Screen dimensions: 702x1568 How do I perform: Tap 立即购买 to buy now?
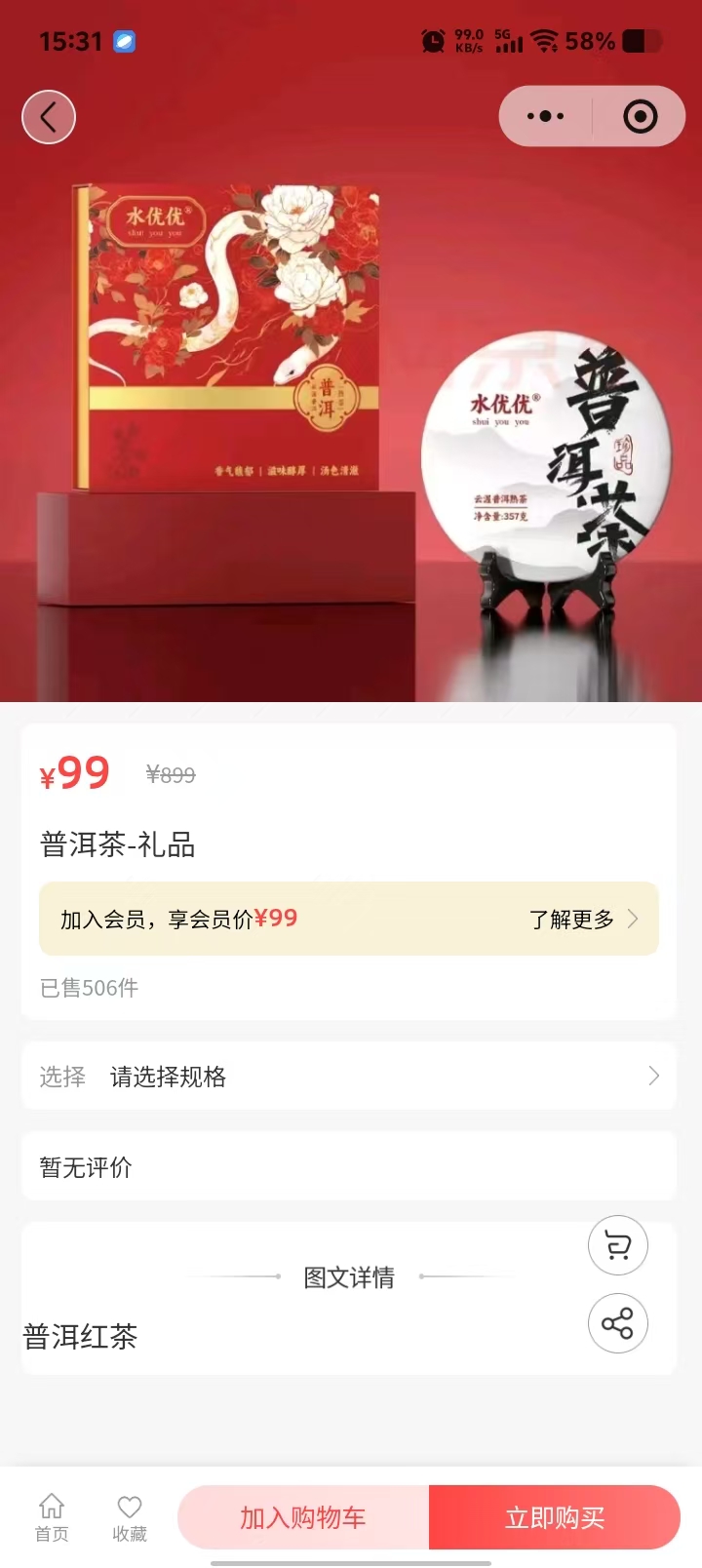point(554,1517)
